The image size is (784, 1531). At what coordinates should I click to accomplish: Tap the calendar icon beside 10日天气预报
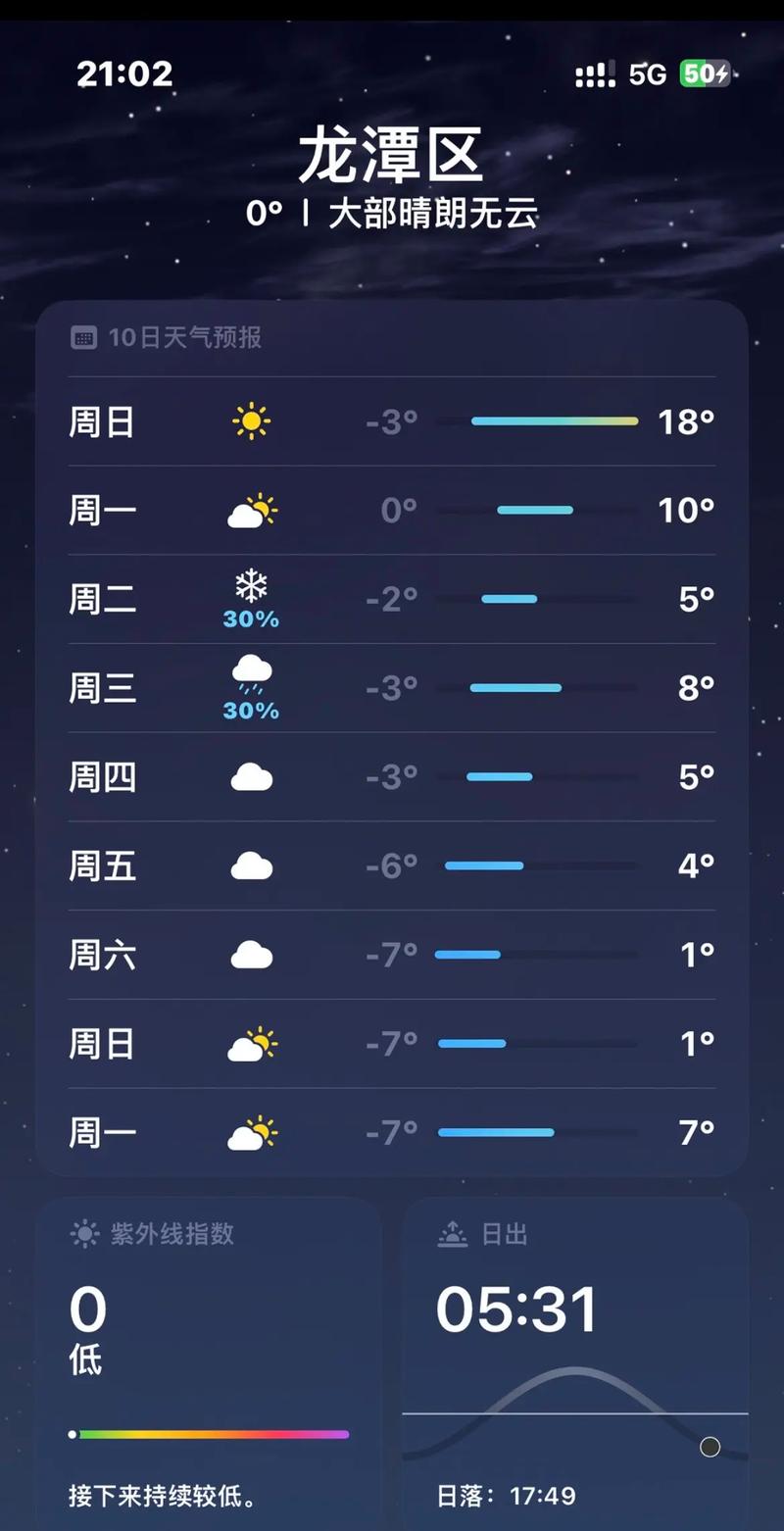coord(84,336)
